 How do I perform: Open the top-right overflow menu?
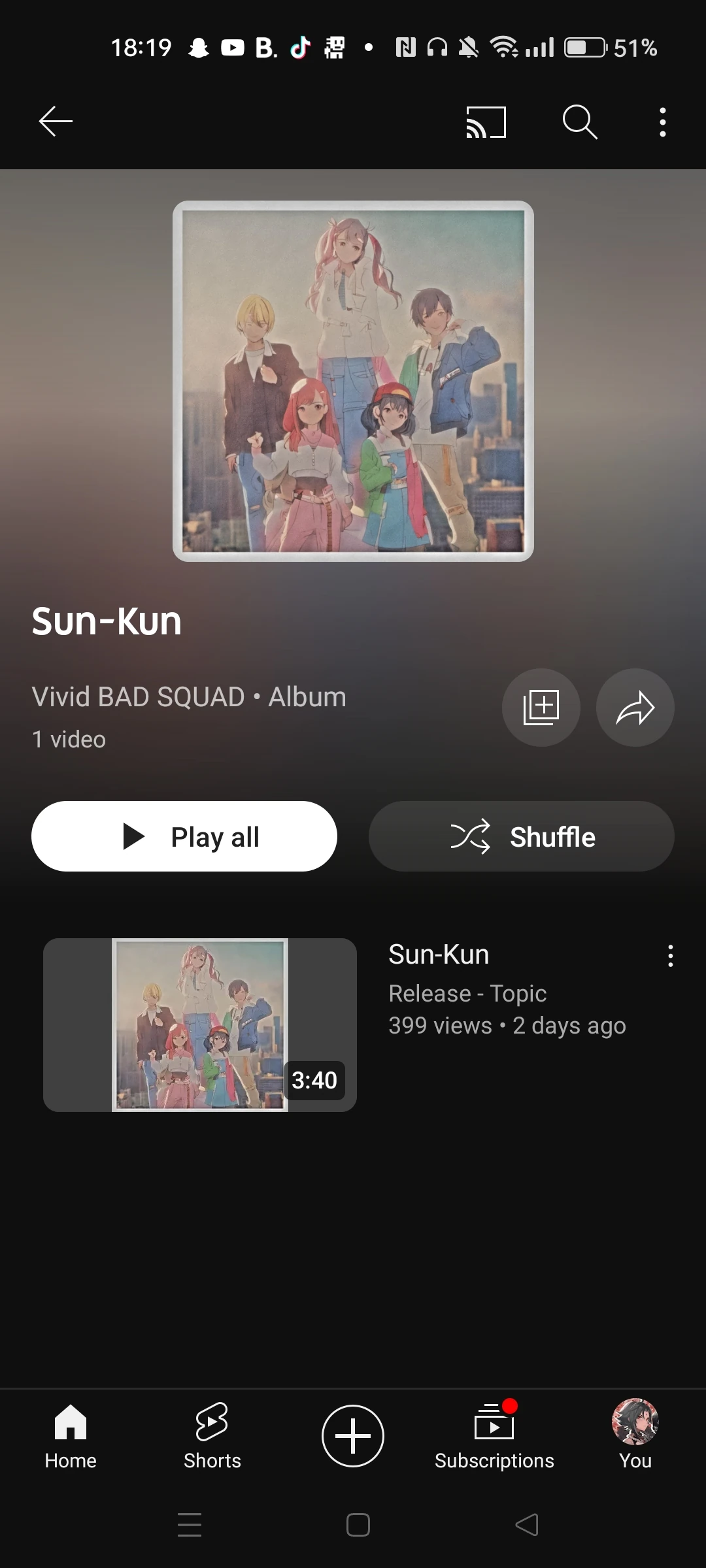pyautogui.click(x=662, y=121)
